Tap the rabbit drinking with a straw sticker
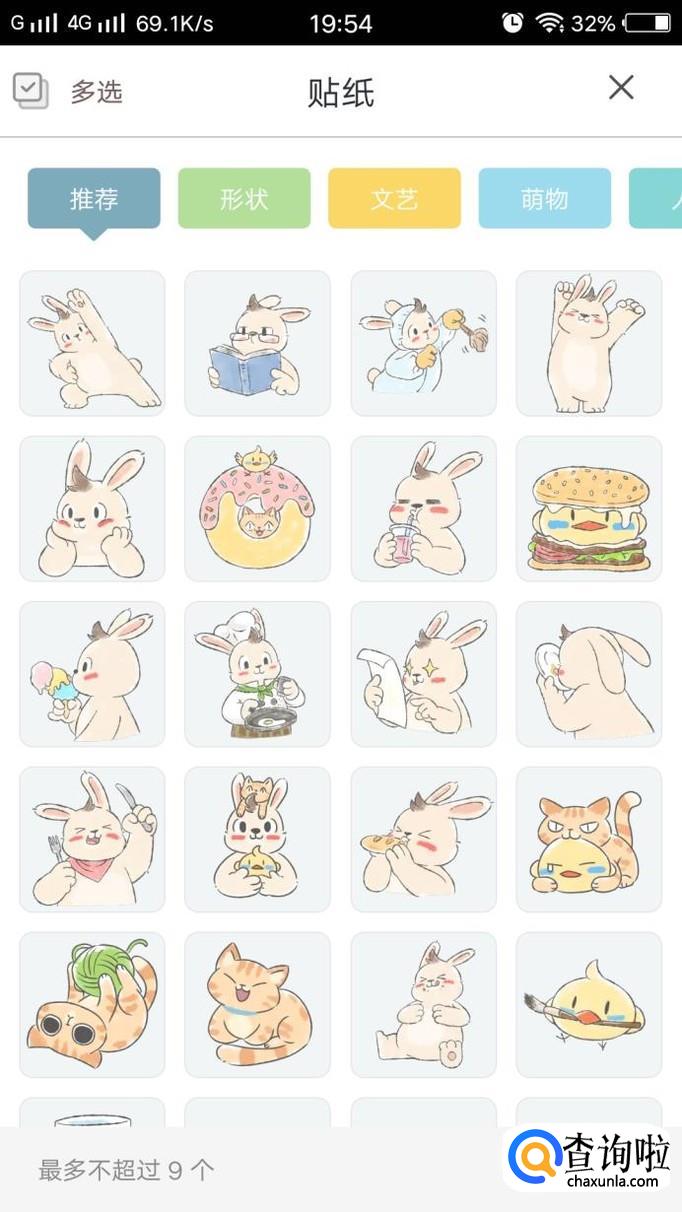Viewport: 682px width, 1212px height. (423, 508)
